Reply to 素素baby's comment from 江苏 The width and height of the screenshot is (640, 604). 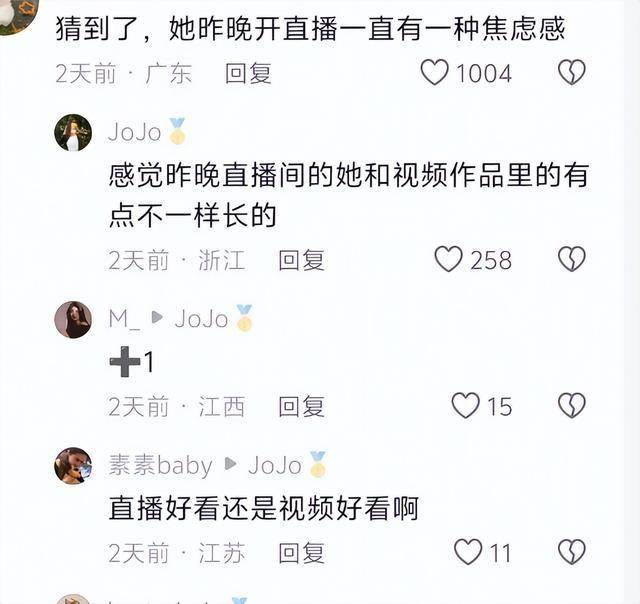[x=301, y=552]
